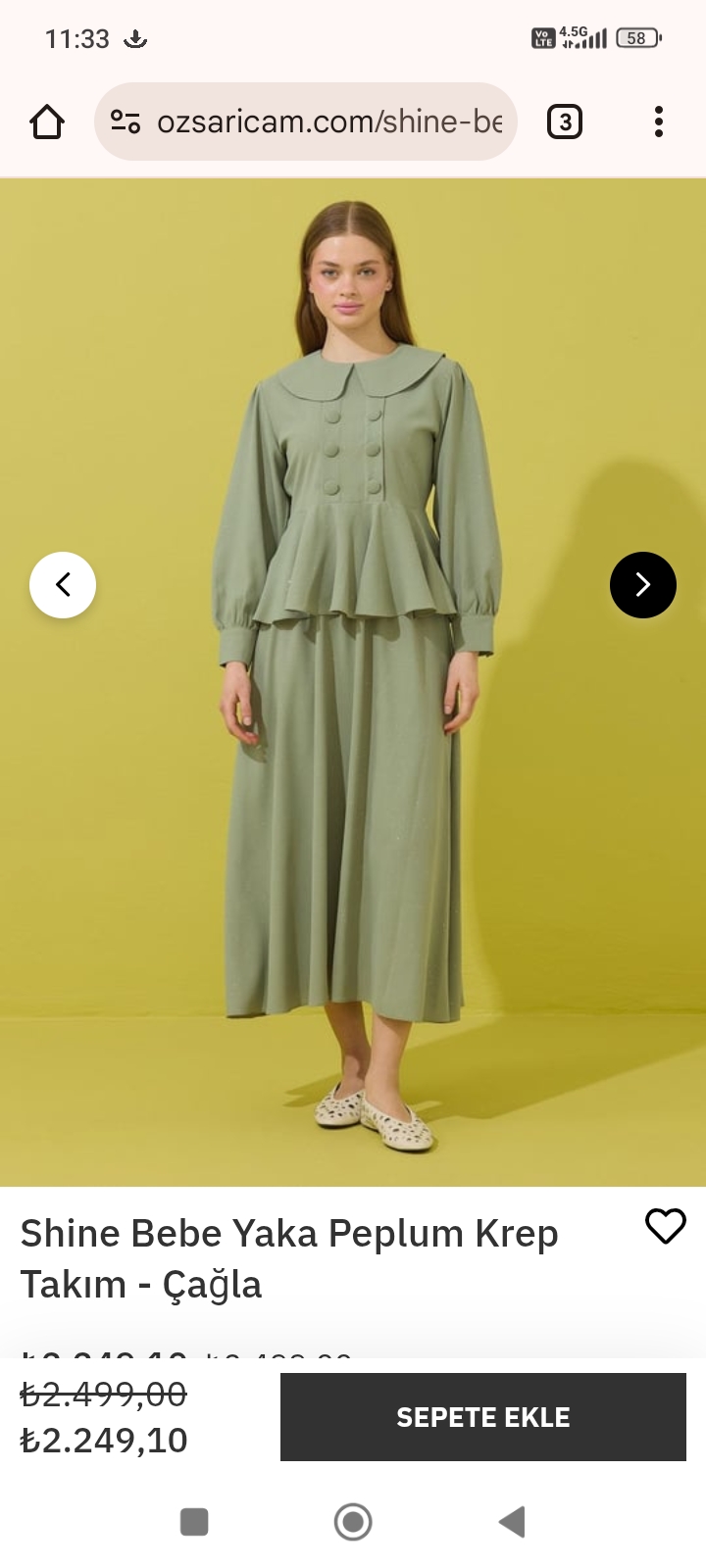Viewport: 706px width, 1568px height.
Task: Open the browser overflow menu
Action: [x=658, y=122]
